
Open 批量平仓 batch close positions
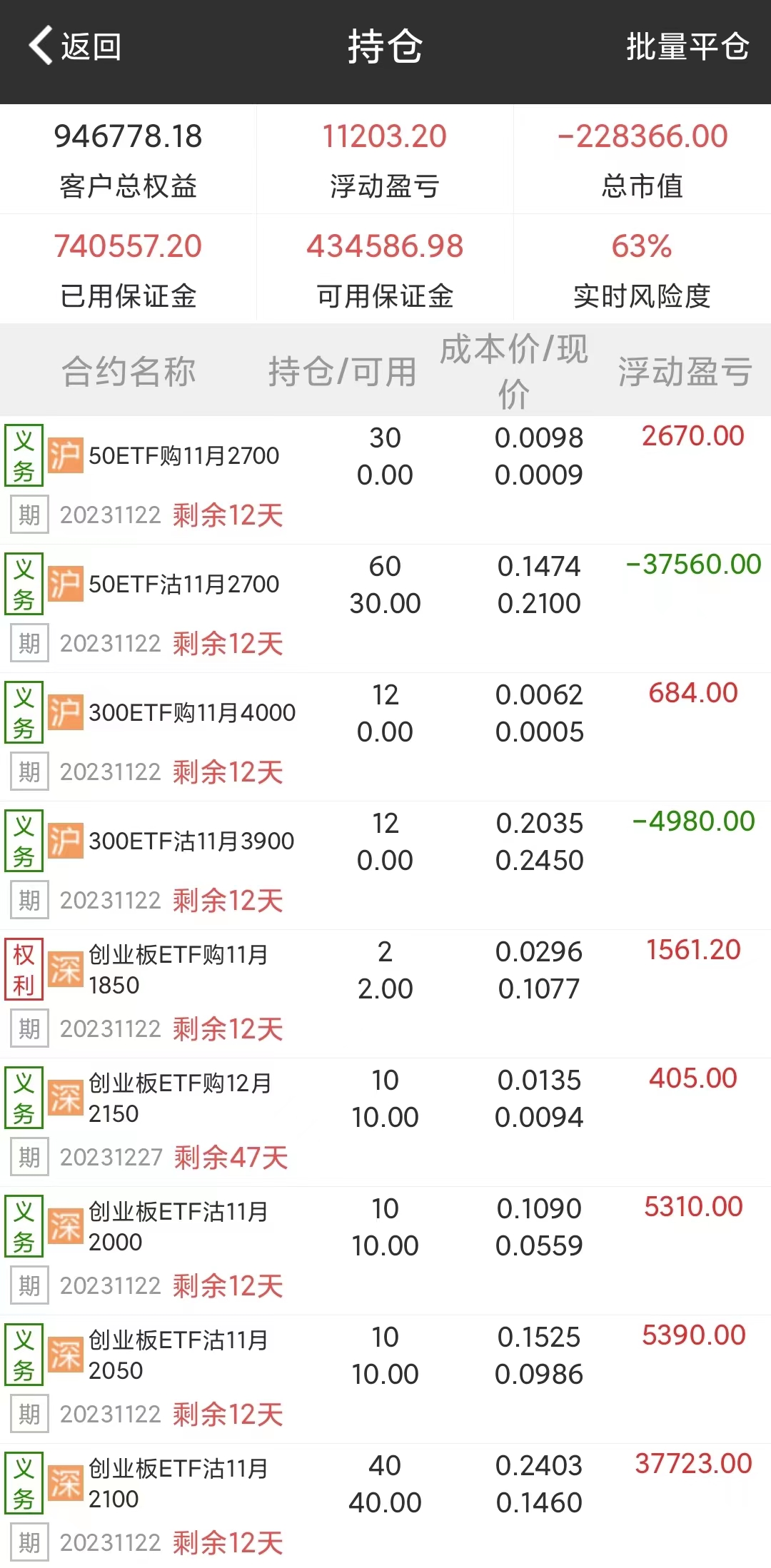click(687, 47)
